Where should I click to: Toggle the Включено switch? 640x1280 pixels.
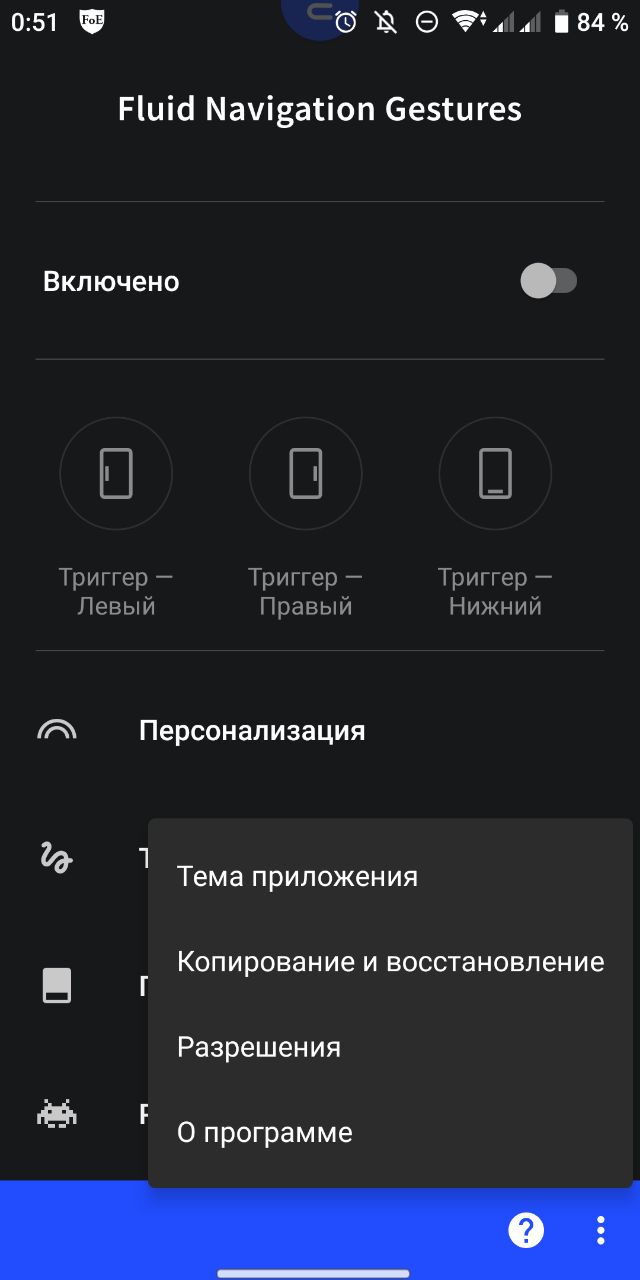point(548,281)
